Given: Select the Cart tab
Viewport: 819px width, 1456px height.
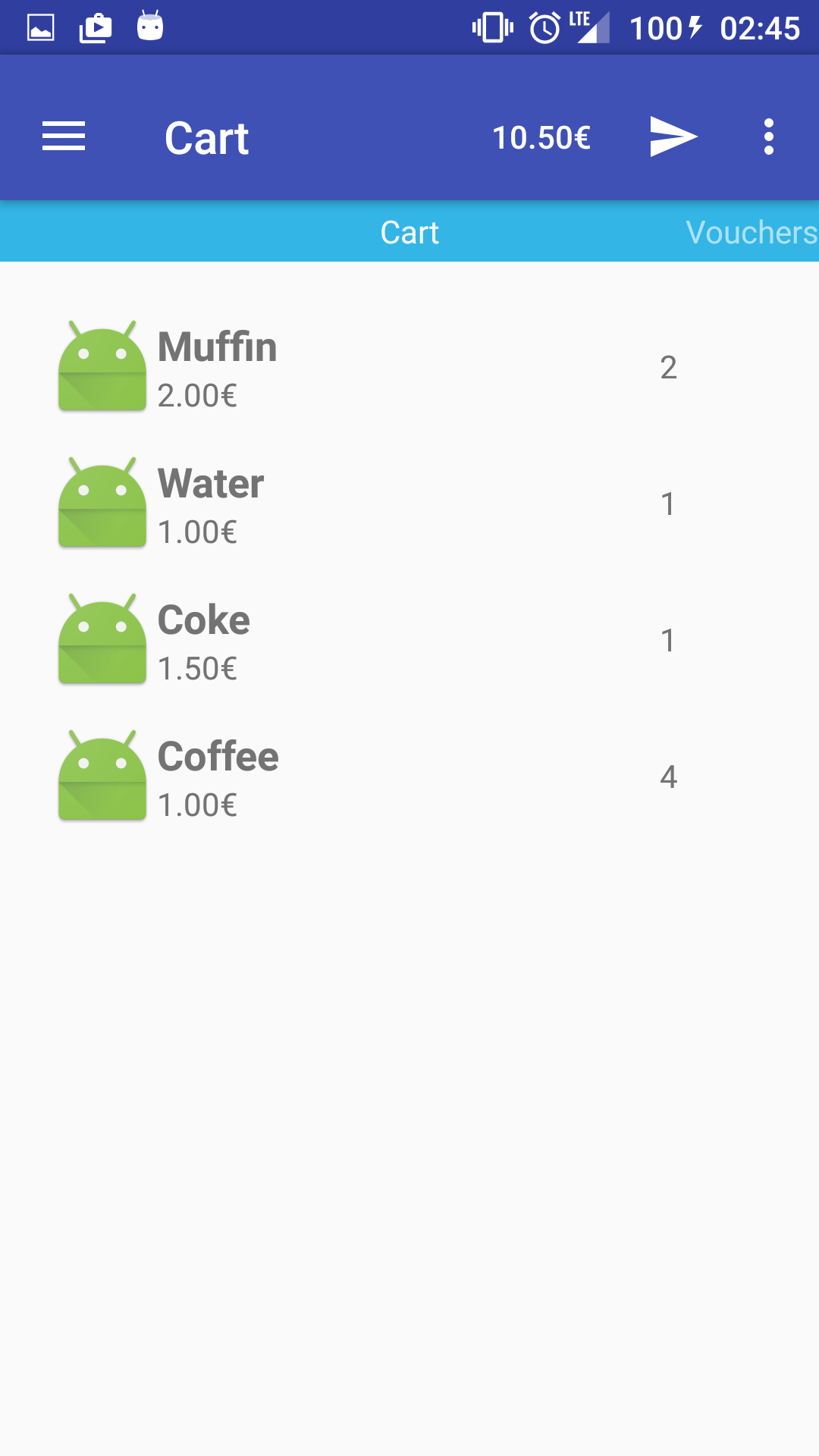Looking at the screenshot, I should (x=409, y=232).
